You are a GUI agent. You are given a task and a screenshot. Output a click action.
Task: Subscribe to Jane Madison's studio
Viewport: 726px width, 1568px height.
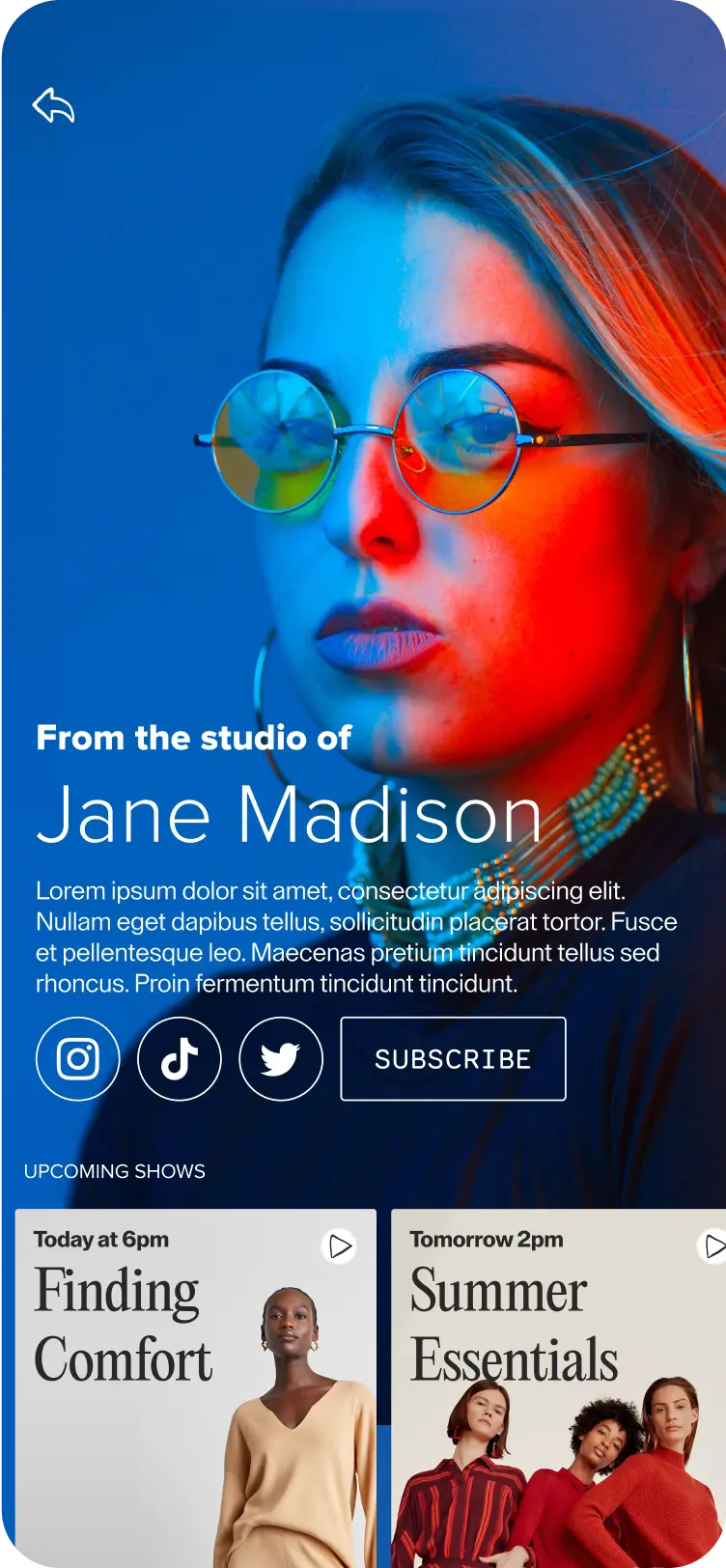tap(453, 1059)
